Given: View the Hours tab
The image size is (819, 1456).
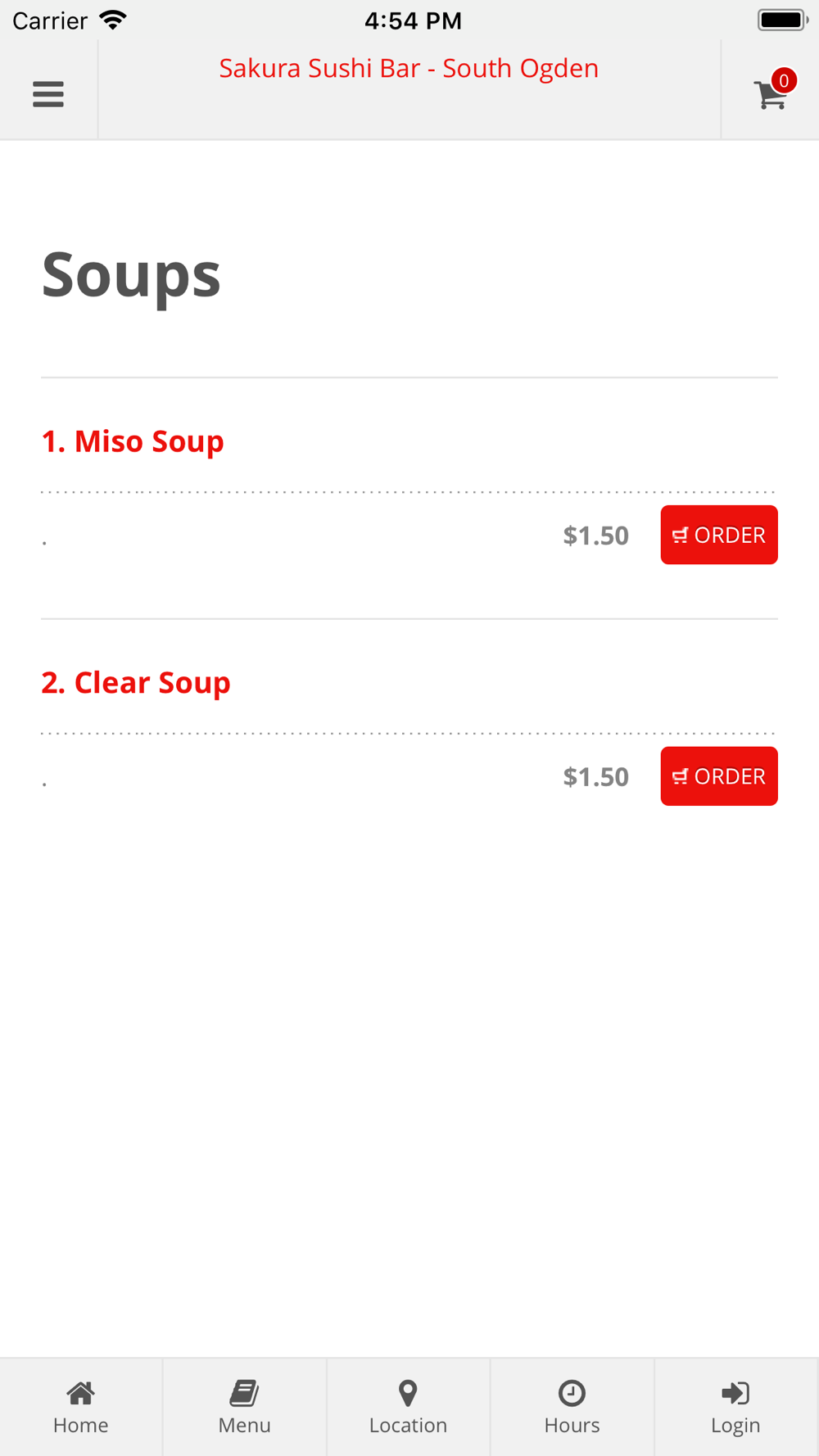Looking at the screenshot, I should pyautogui.click(x=572, y=1407).
